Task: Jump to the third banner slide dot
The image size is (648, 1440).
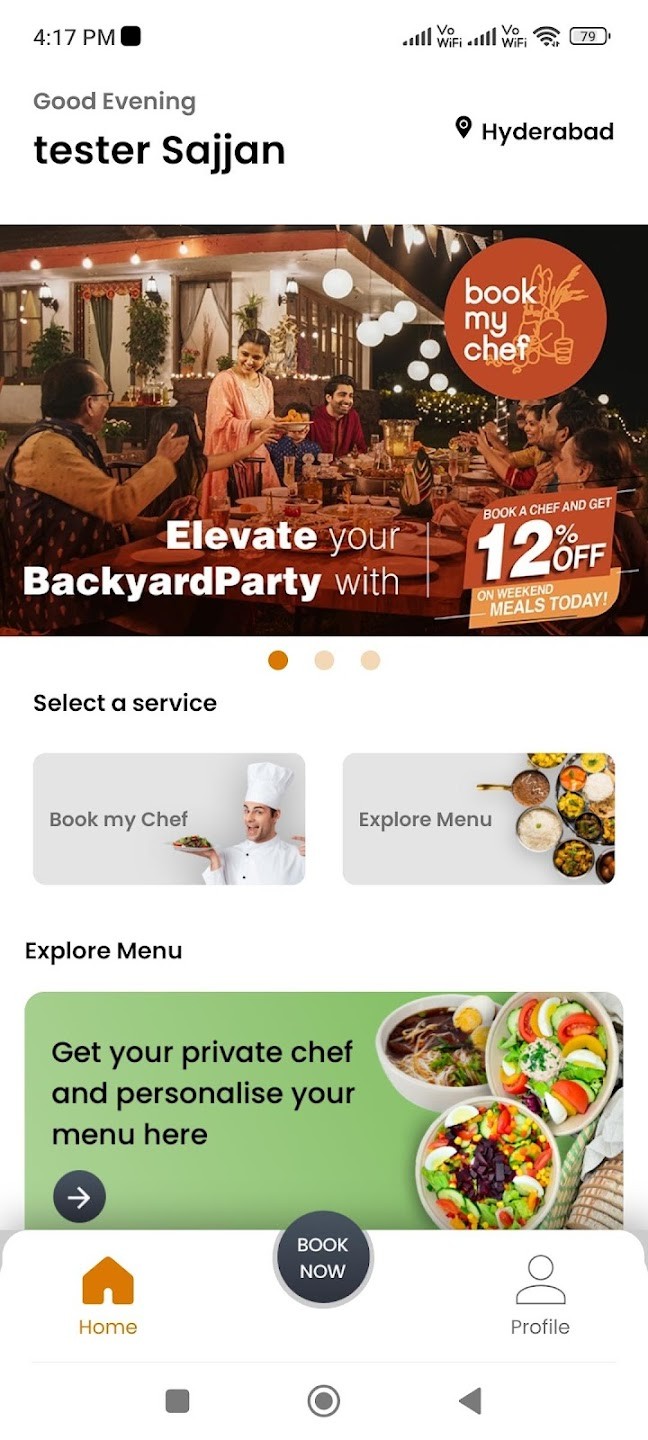Action: (370, 660)
